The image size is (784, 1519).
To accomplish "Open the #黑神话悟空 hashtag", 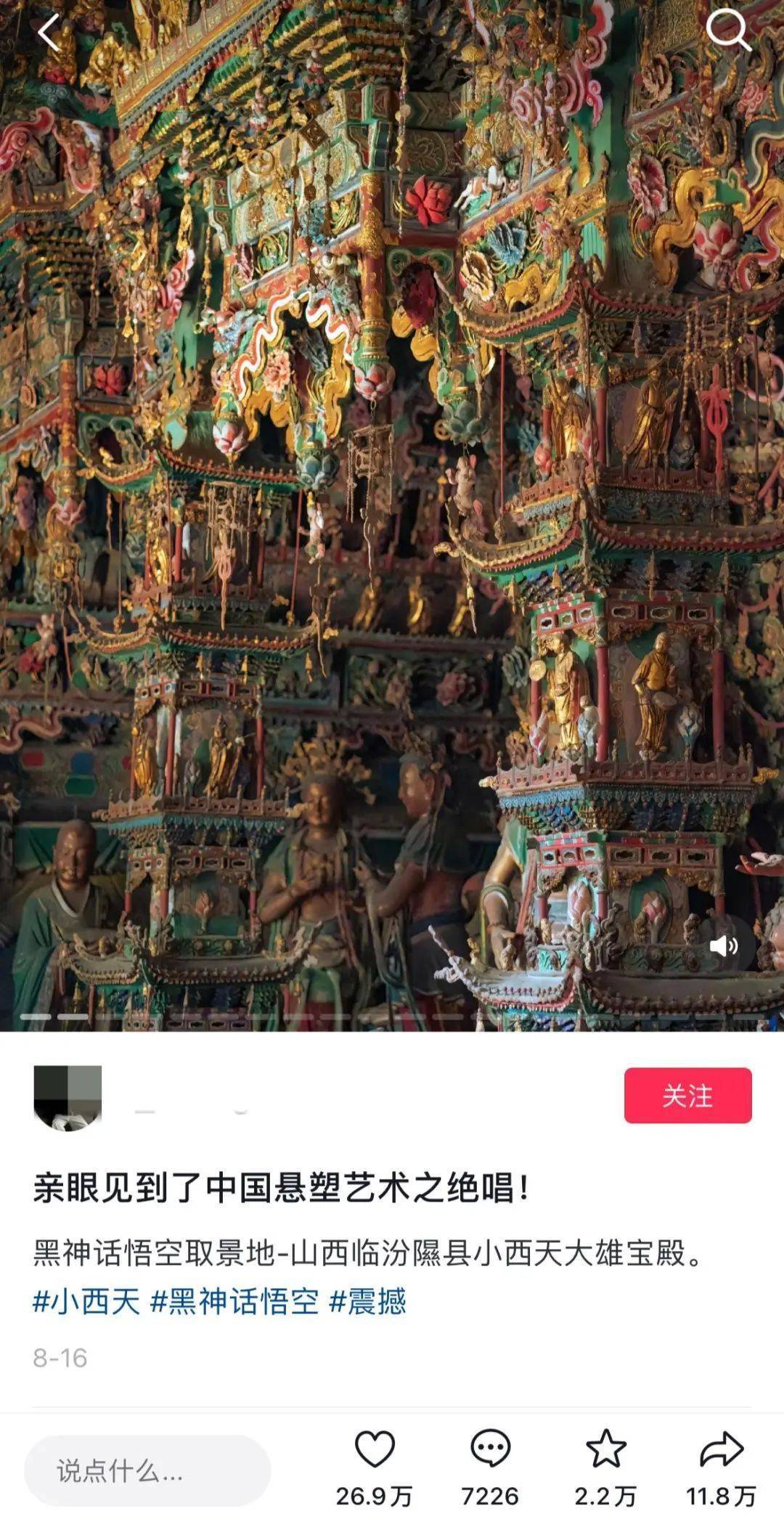I will pyautogui.click(x=234, y=1300).
